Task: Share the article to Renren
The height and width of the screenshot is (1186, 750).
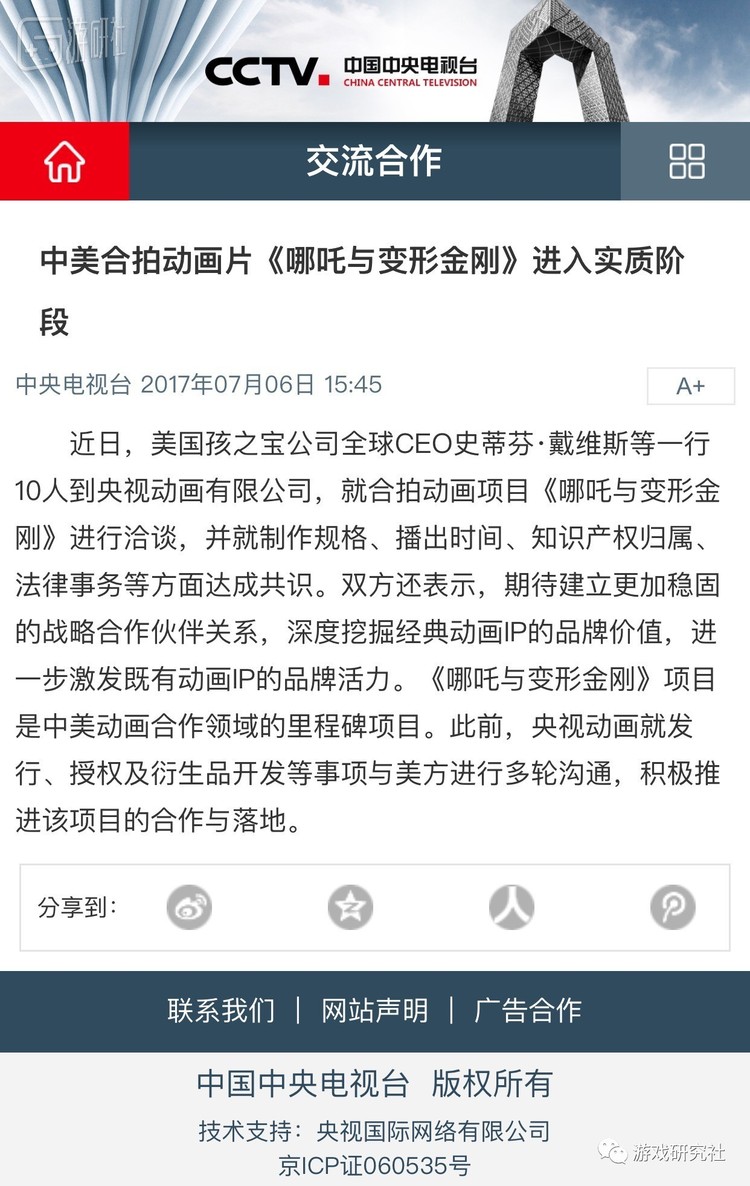Action: point(511,907)
